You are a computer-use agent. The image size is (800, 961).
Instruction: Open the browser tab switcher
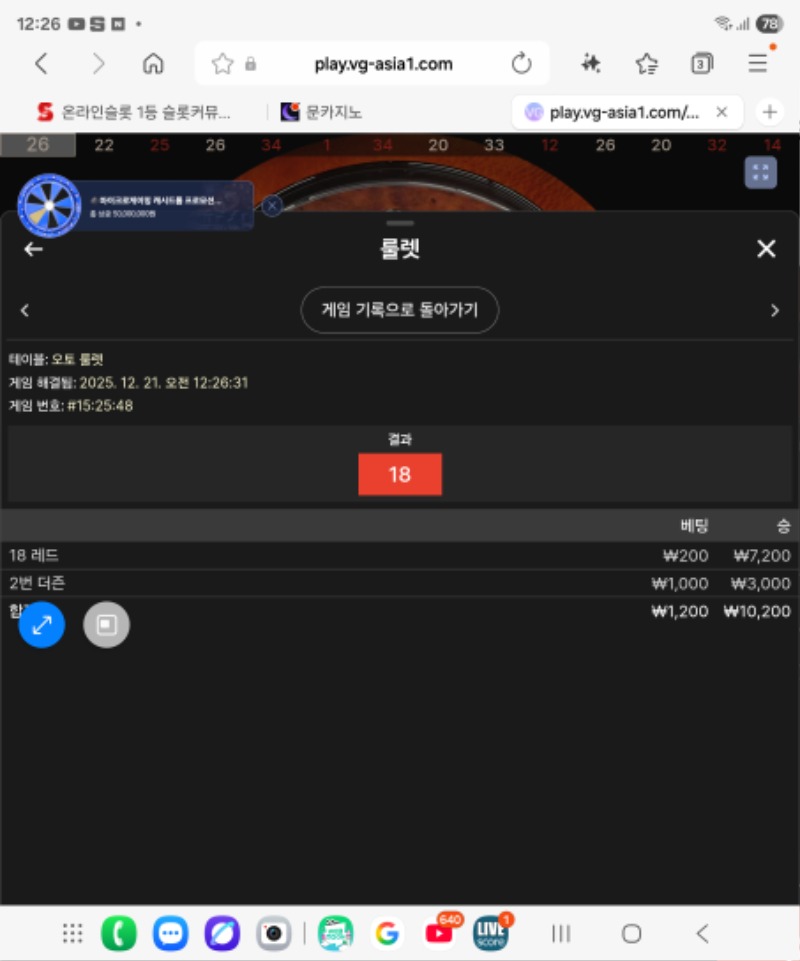pyautogui.click(x=702, y=64)
